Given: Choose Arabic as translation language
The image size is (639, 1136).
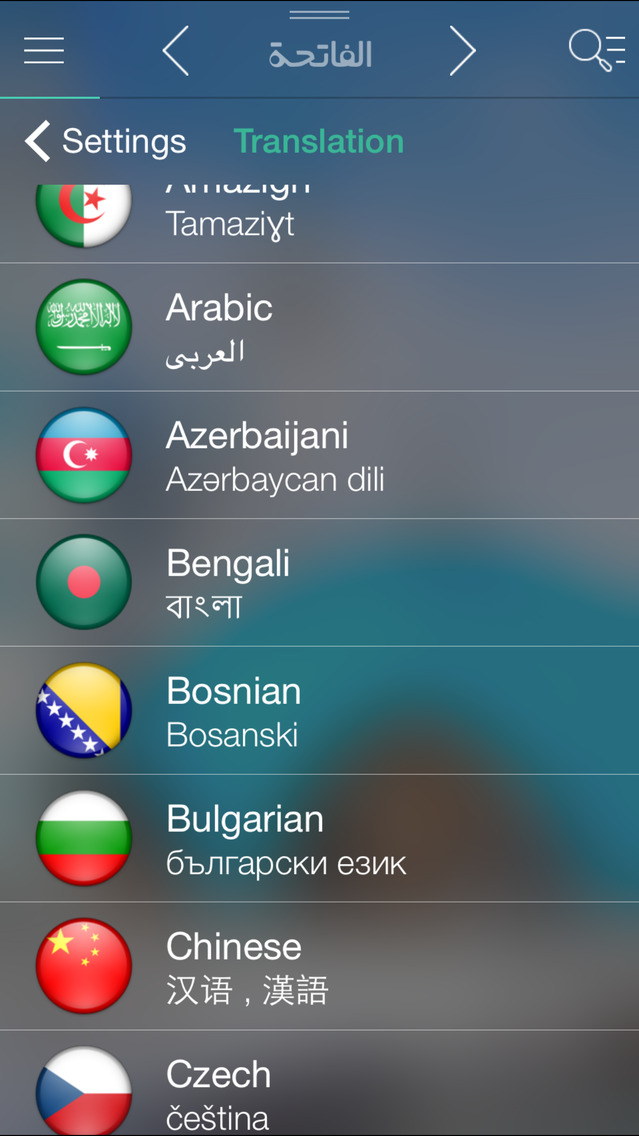Looking at the screenshot, I should point(320,327).
